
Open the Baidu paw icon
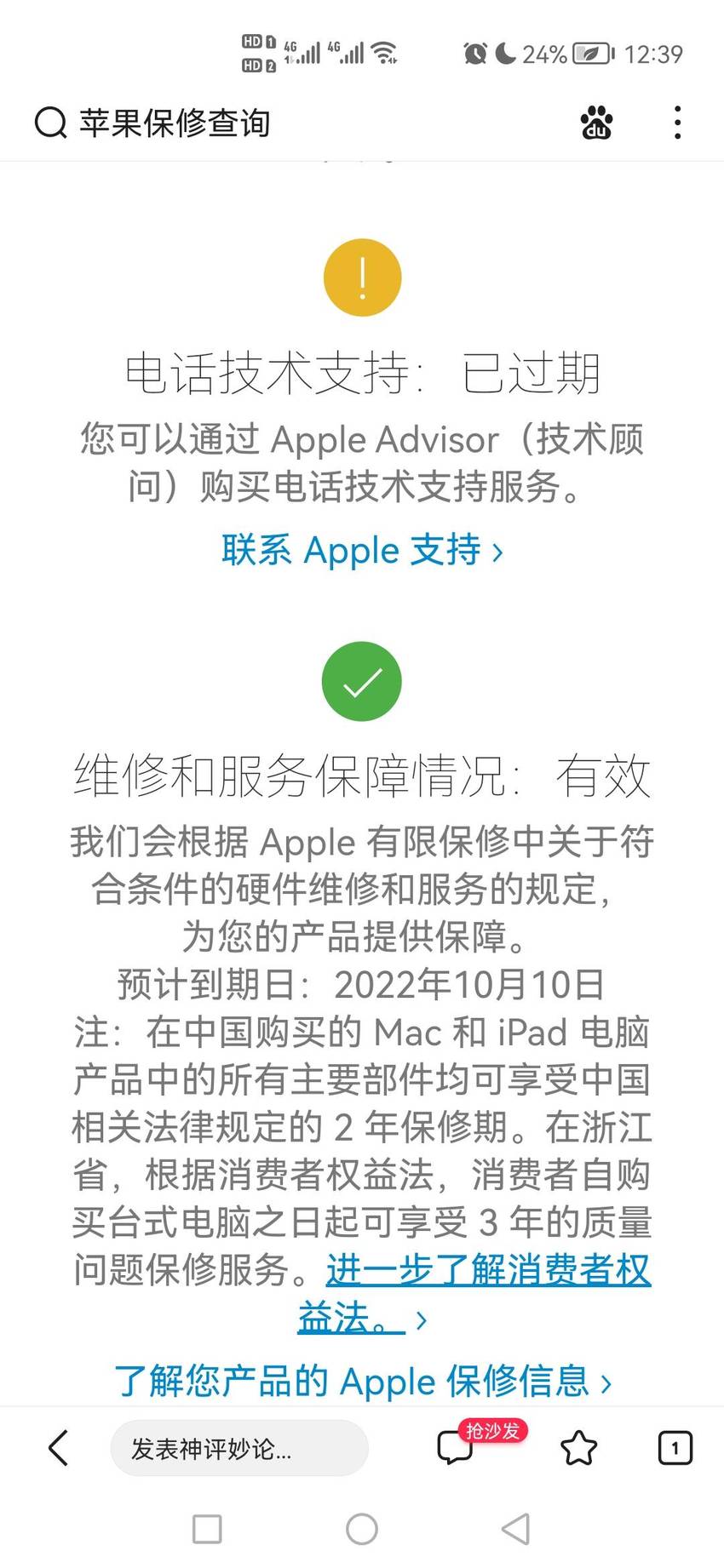pos(596,123)
